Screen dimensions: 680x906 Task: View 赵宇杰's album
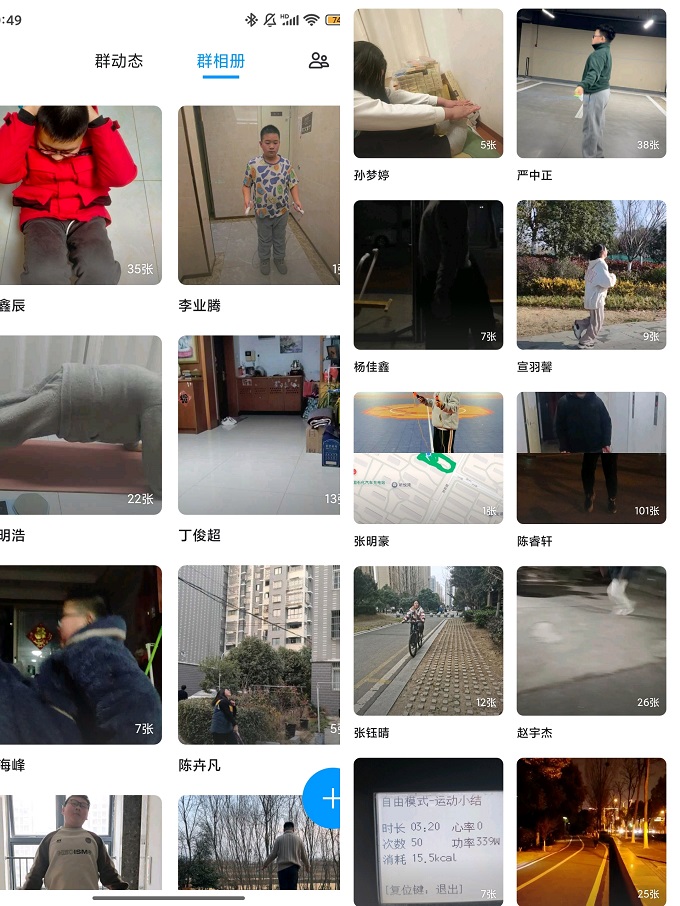pos(591,641)
